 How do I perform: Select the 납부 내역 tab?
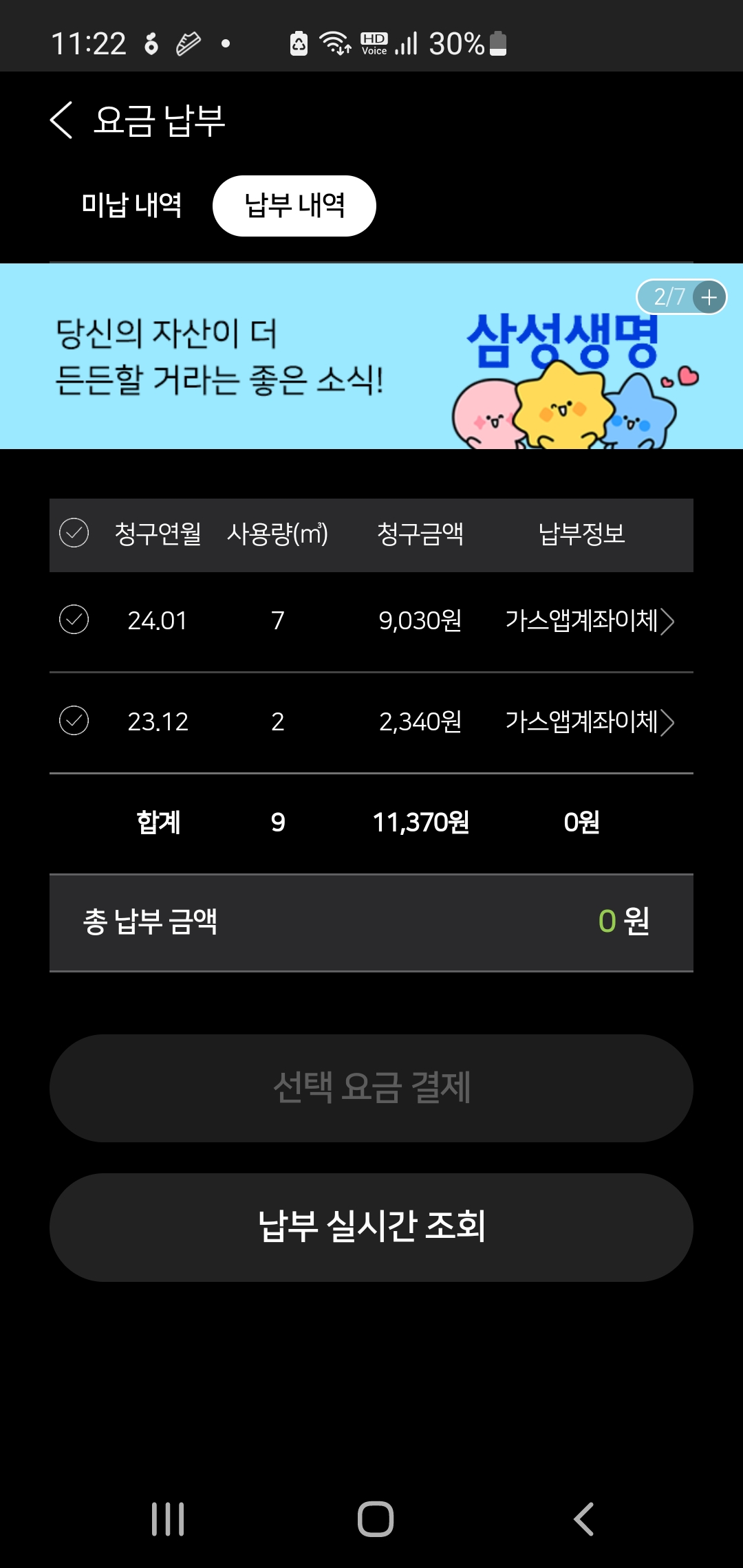point(294,206)
